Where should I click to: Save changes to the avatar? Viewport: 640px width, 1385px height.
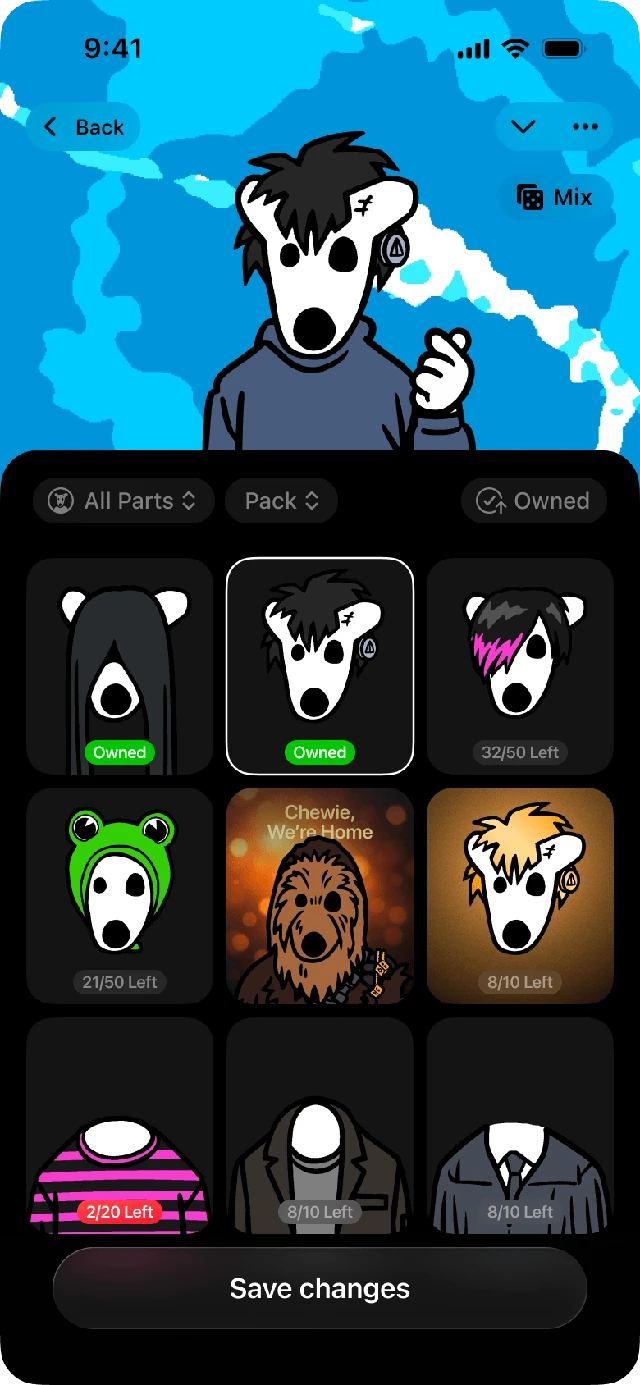(x=320, y=1288)
